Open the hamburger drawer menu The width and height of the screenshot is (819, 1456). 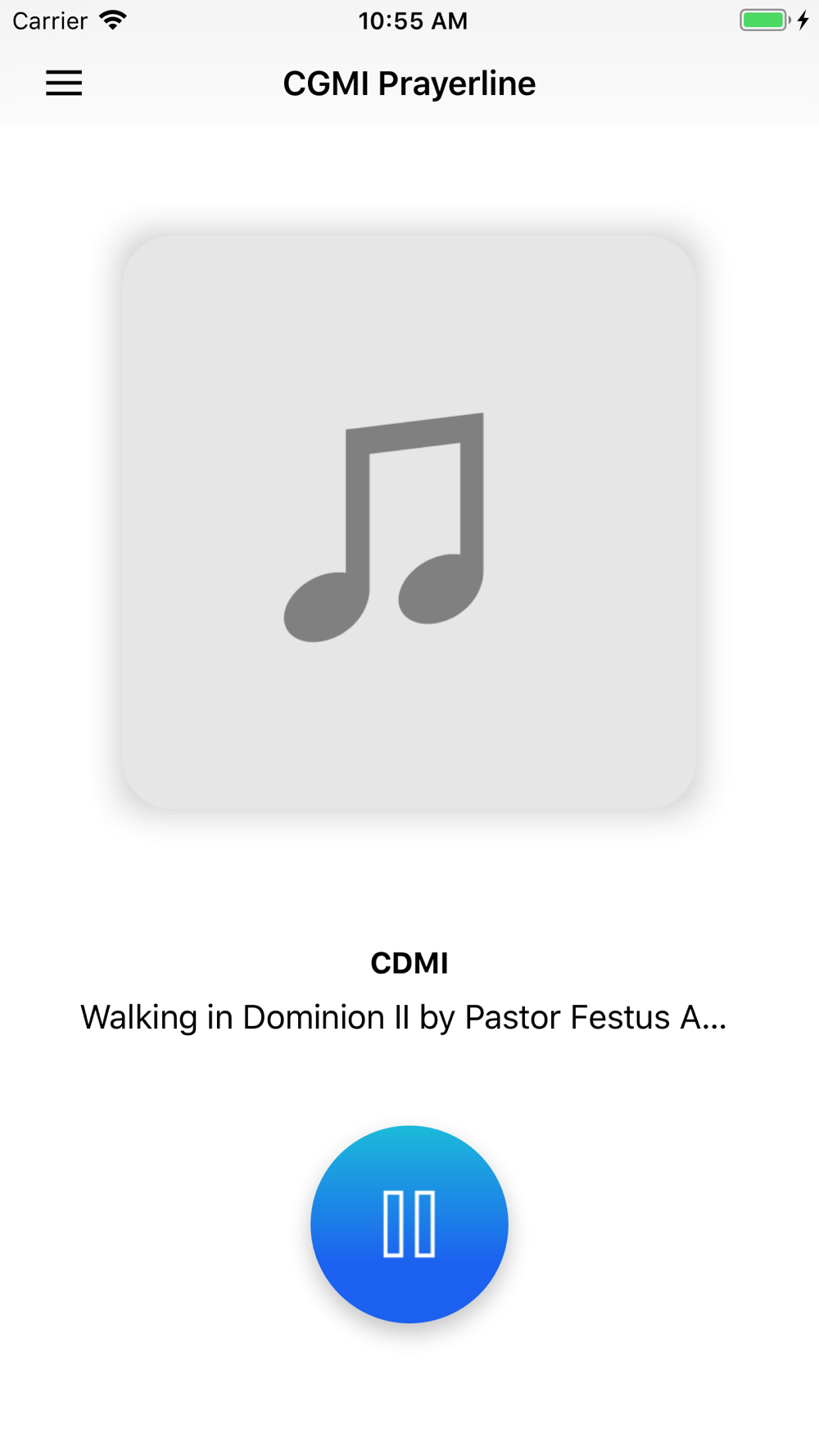[64, 84]
